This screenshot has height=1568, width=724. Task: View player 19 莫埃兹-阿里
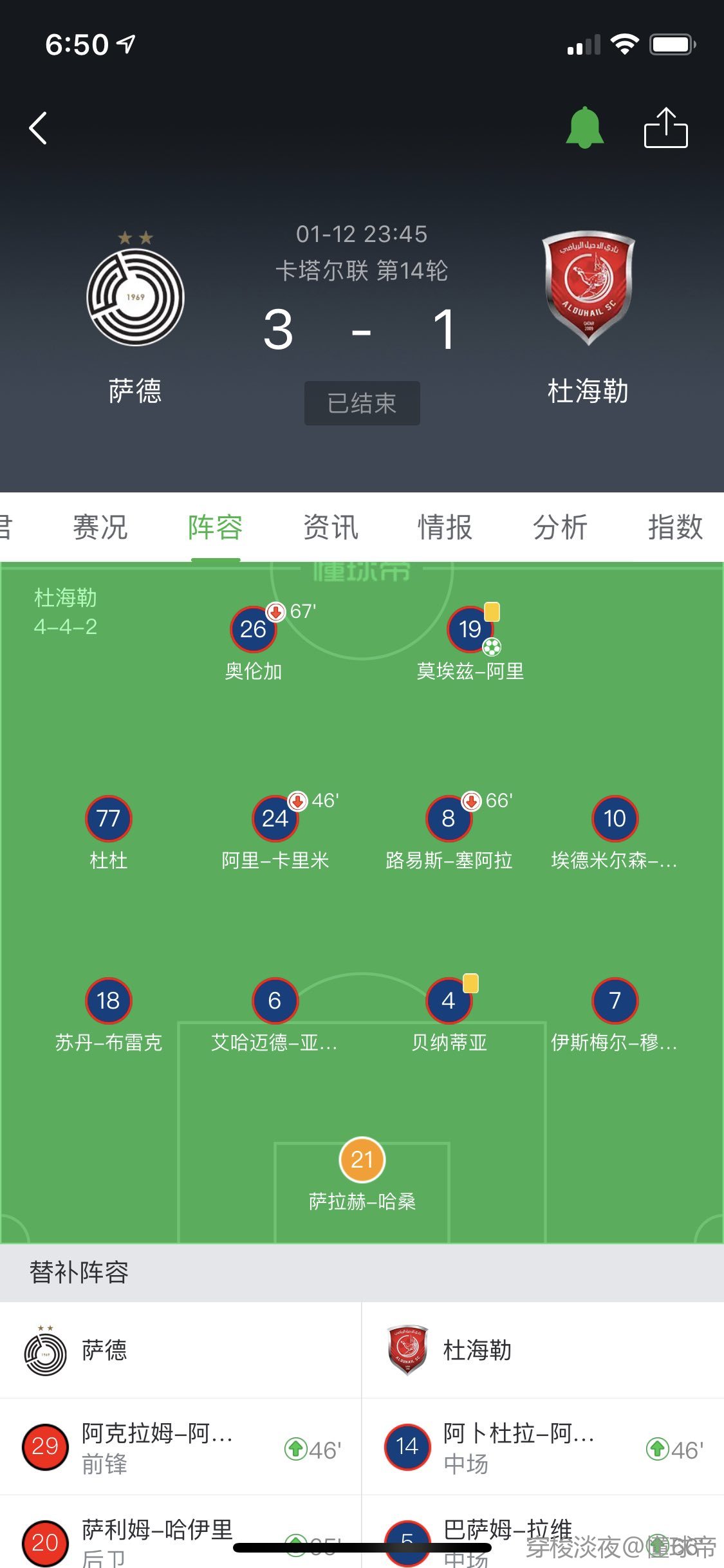pyautogui.click(x=470, y=642)
